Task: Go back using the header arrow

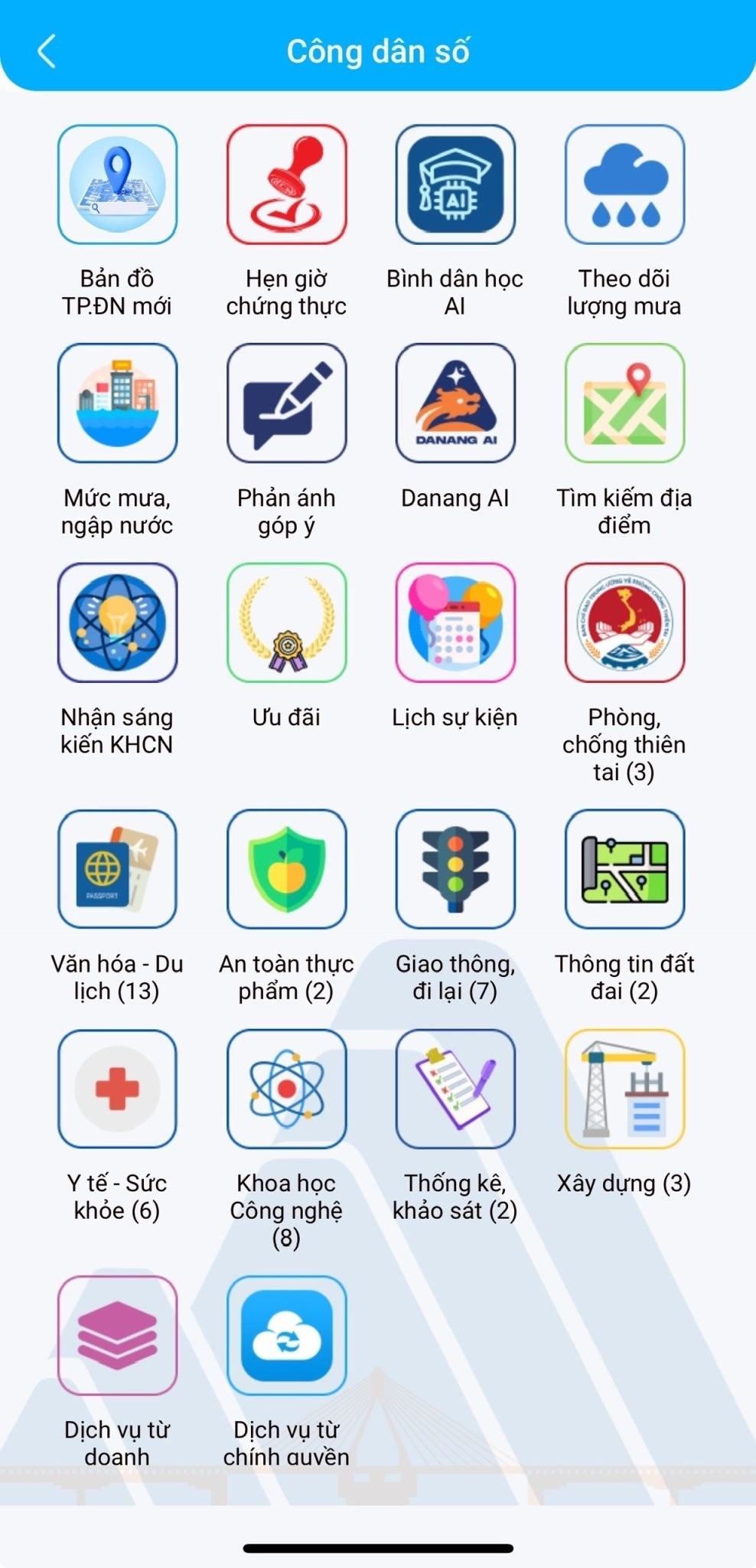Action: (x=47, y=51)
